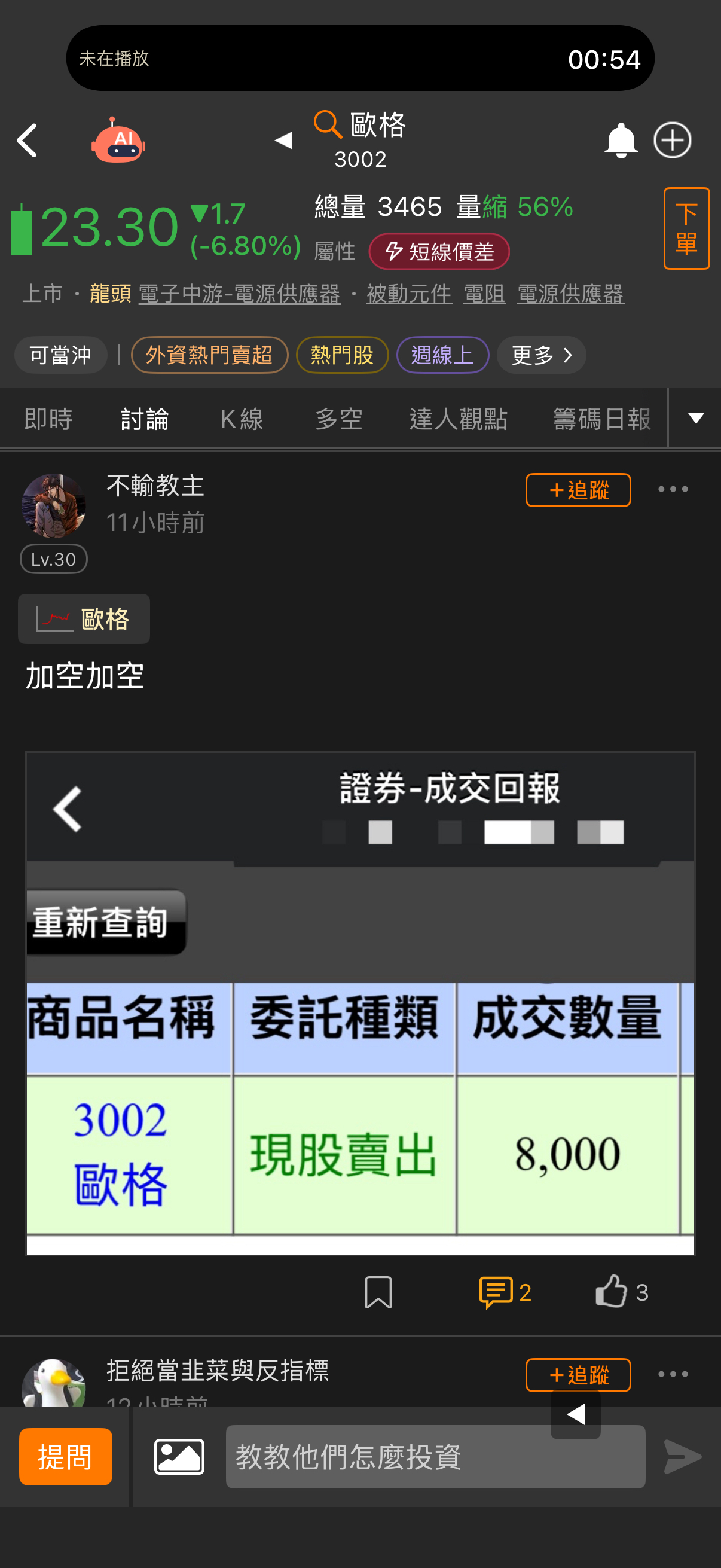
Task: Focus the 教教他們怎麼投資 text field
Action: click(x=435, y=1457)
